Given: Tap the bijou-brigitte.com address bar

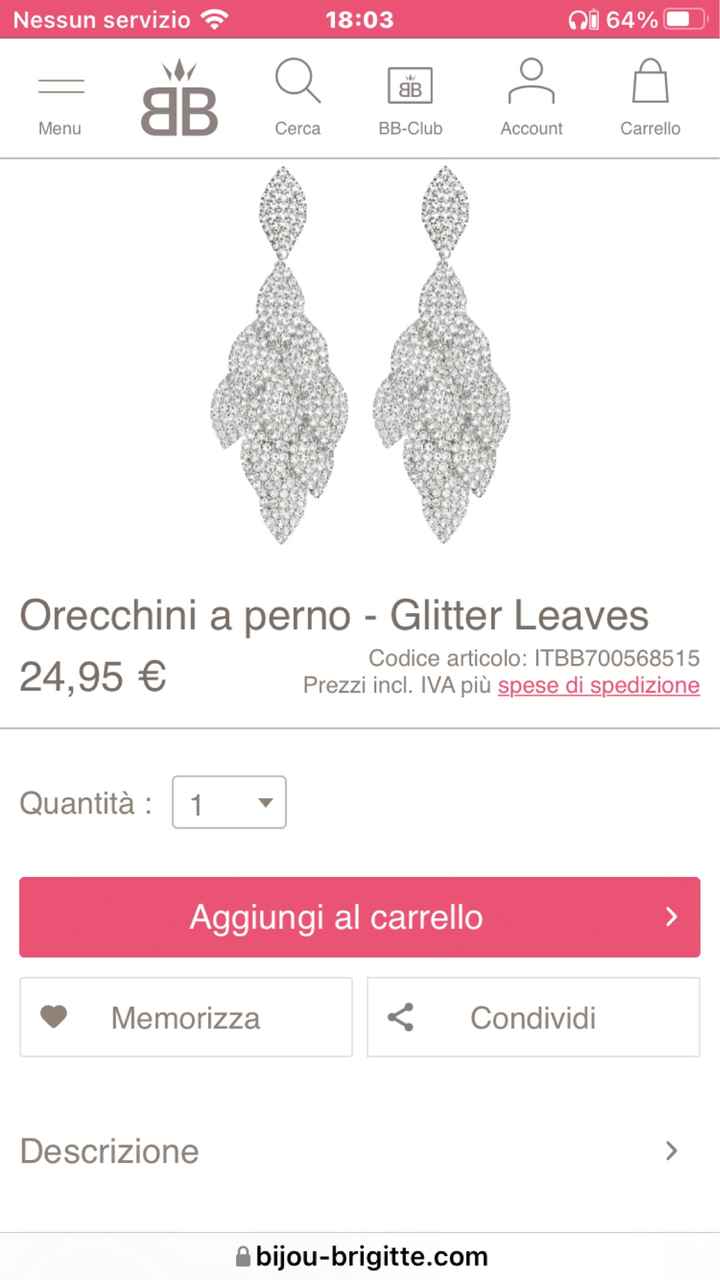Looking at the screenshot, I should [x=360, y=1256].
